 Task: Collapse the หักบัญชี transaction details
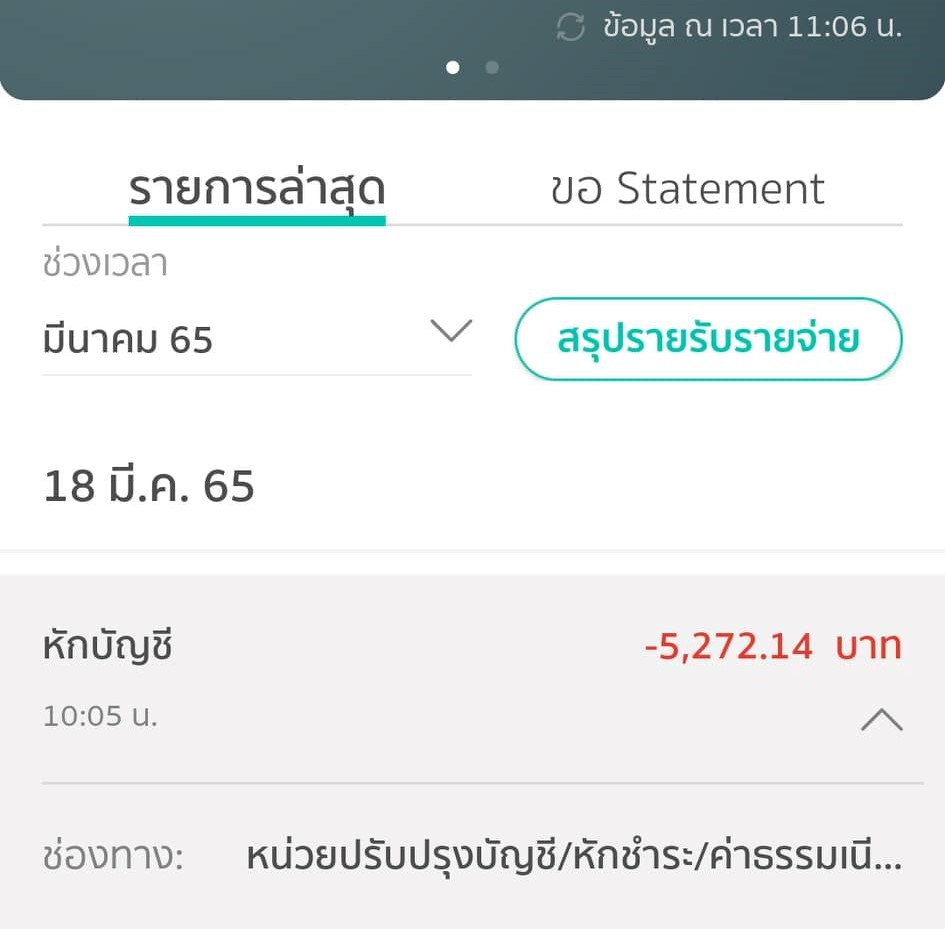click(x=881, y=719)
